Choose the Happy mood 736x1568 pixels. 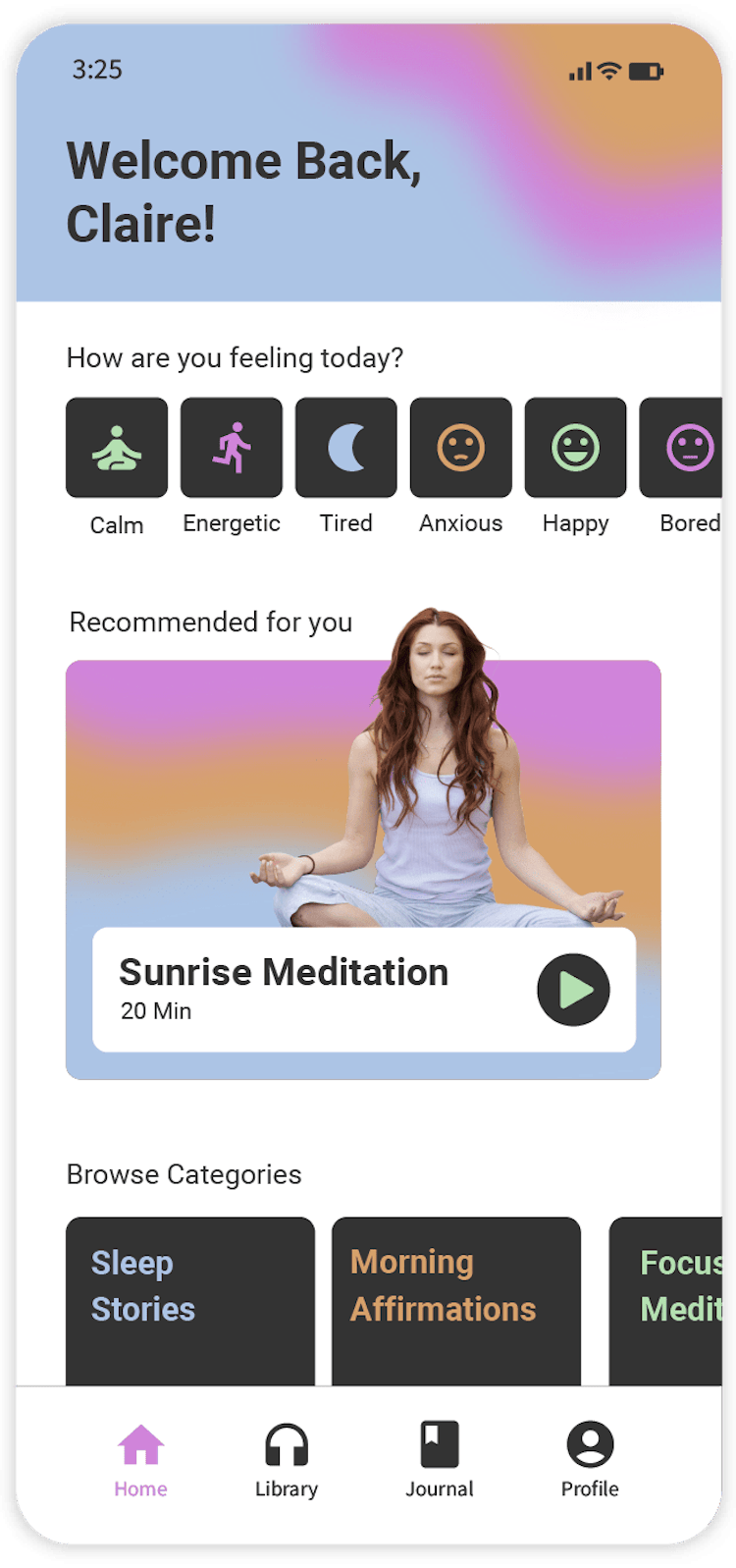pyautogui.click(x=576, y=448)
